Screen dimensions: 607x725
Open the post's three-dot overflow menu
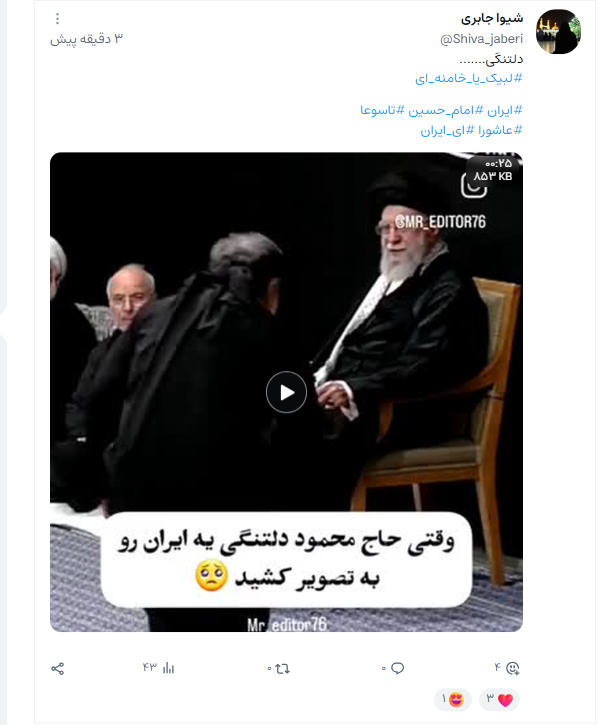click(x=57, y=19)
